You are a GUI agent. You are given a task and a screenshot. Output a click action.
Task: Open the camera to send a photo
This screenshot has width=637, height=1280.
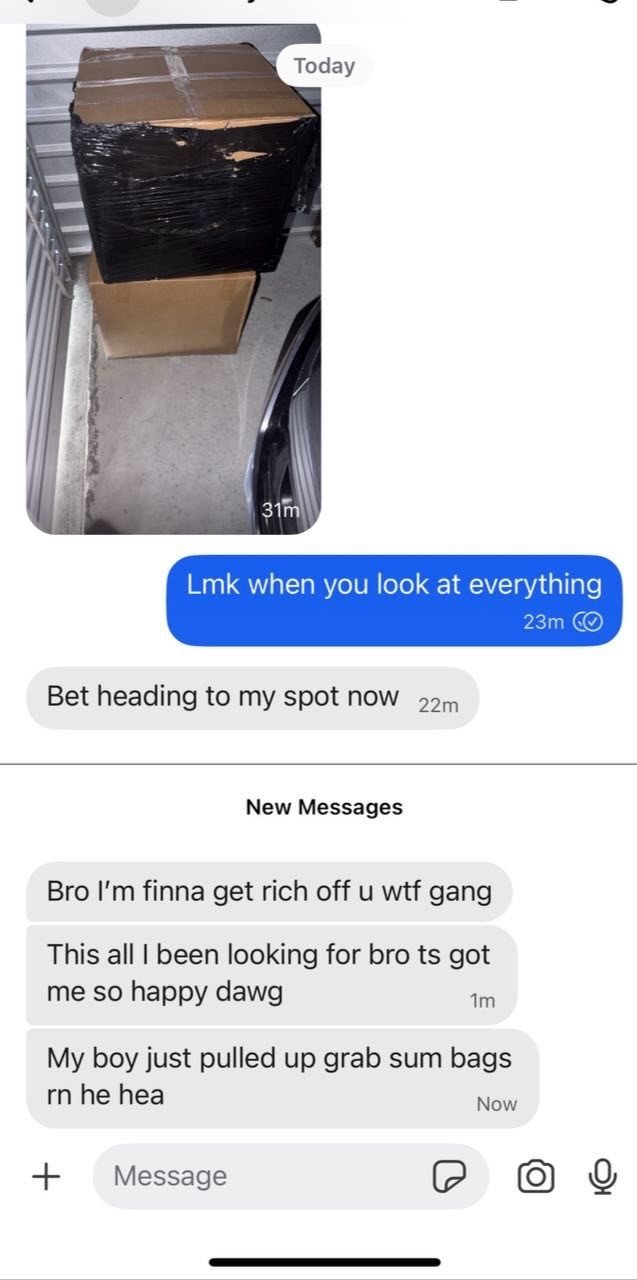pyautogui.click(x=536, y=1177)
